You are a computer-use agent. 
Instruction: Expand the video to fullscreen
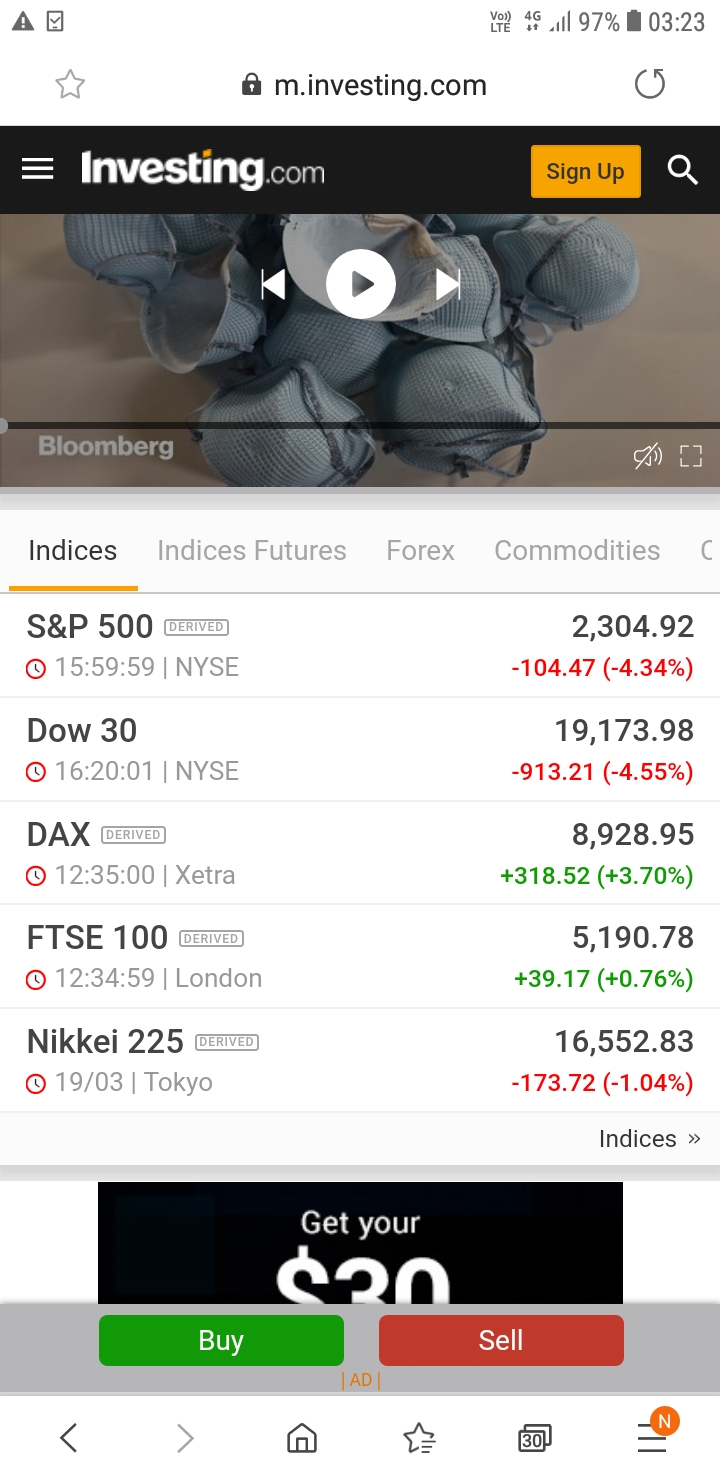[691, 457]
